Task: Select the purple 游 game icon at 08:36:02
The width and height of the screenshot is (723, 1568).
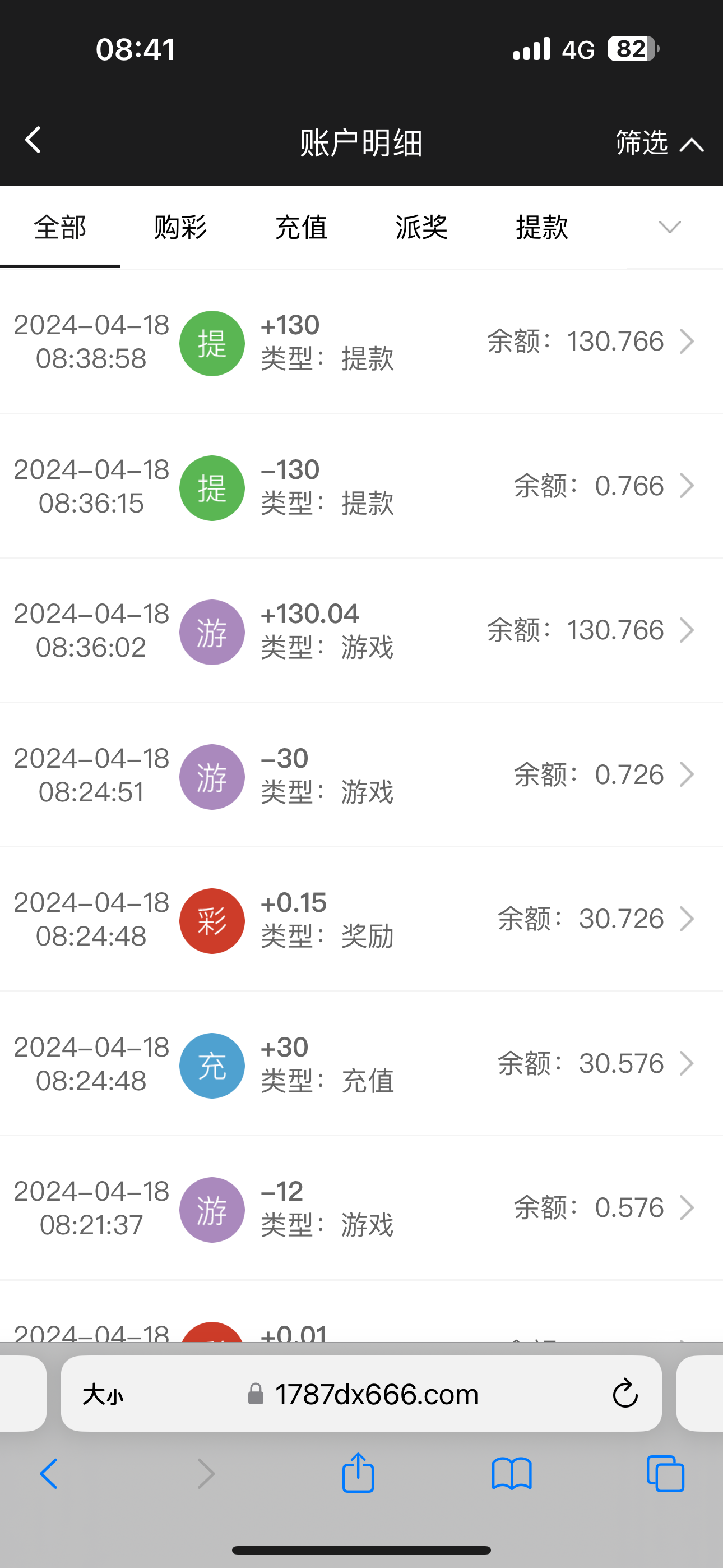Action: 211,632
